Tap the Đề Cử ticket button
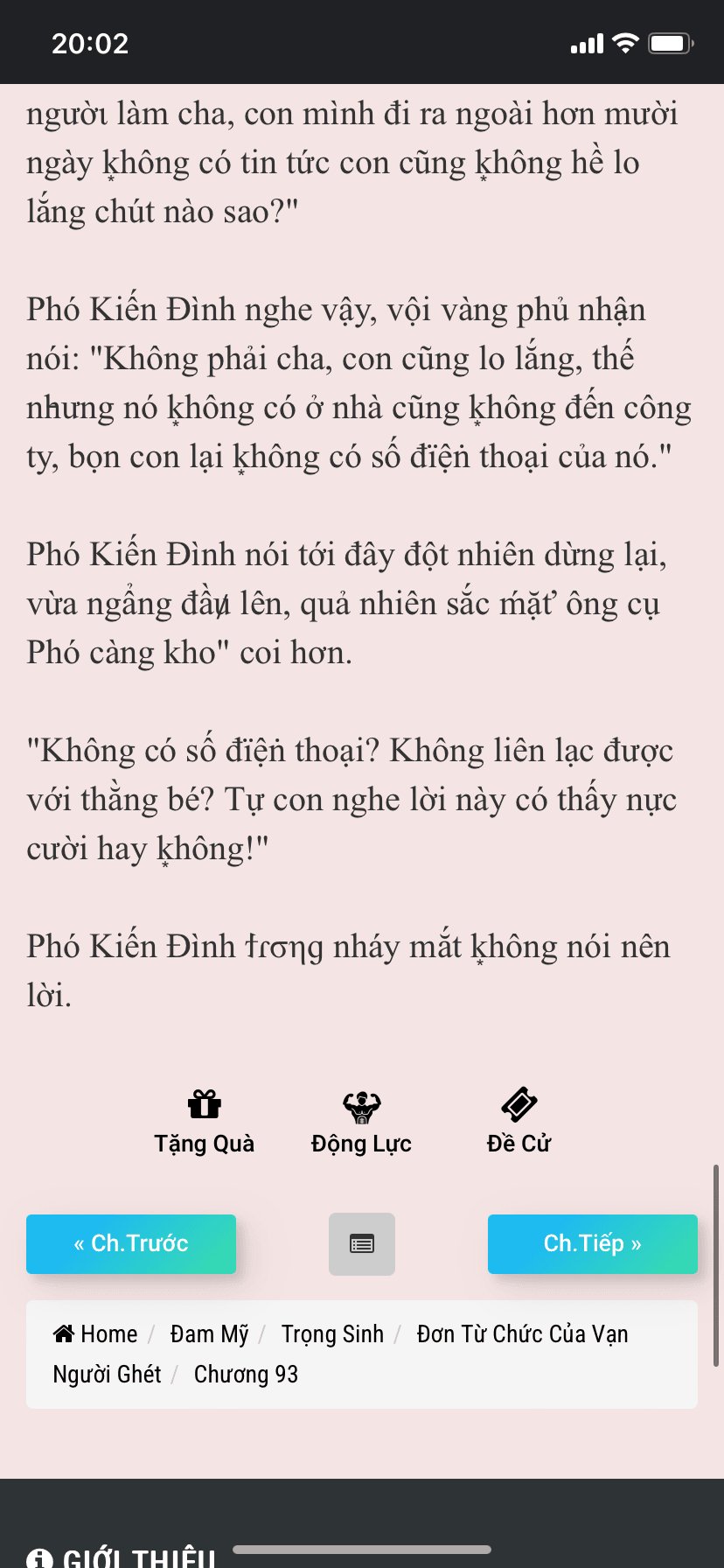724x1568 pixels. pyautogui.click(x=519, y=1123)
